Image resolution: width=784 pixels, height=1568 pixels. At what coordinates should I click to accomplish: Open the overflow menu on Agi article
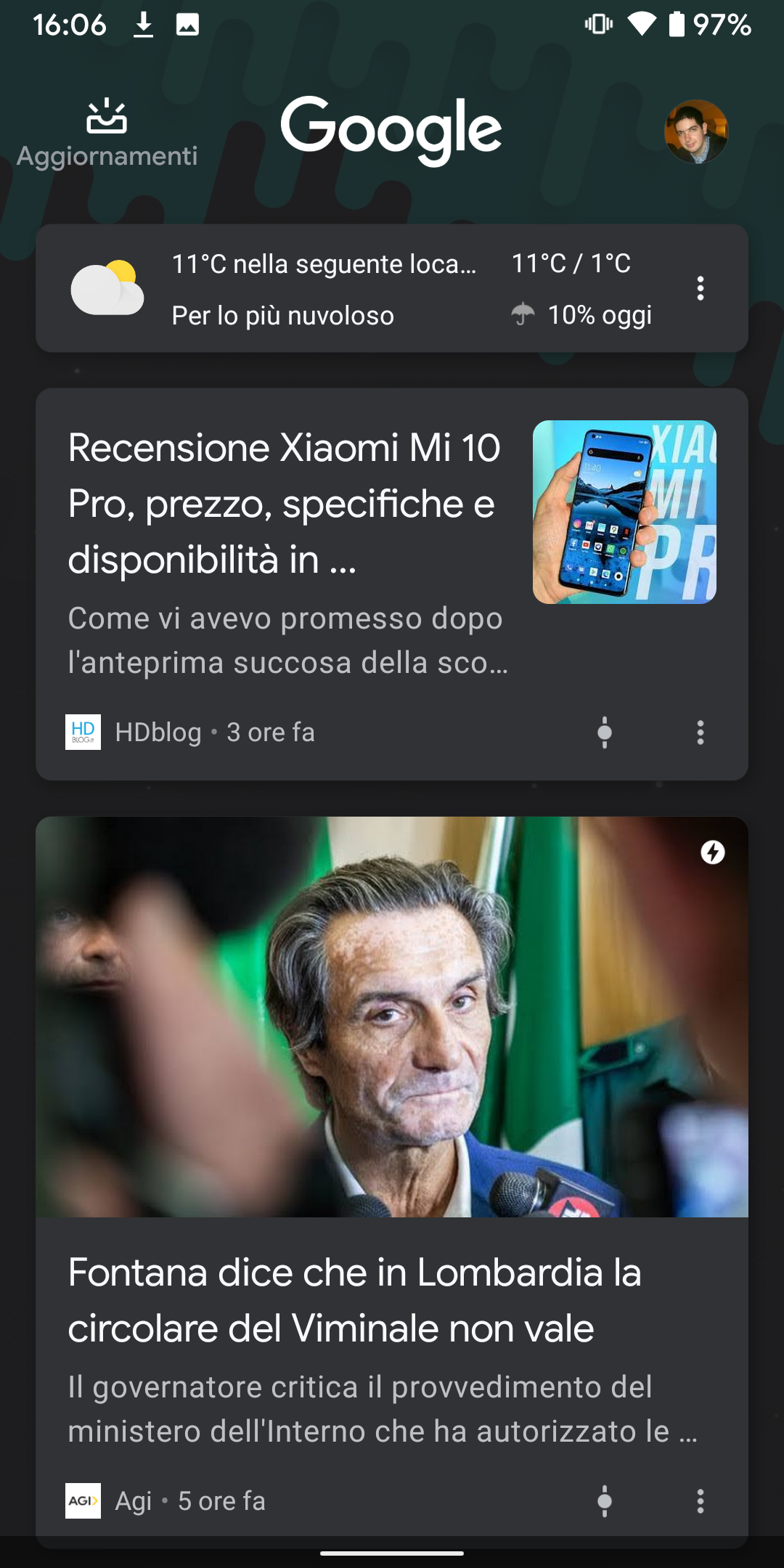[x=701, y=1501]
